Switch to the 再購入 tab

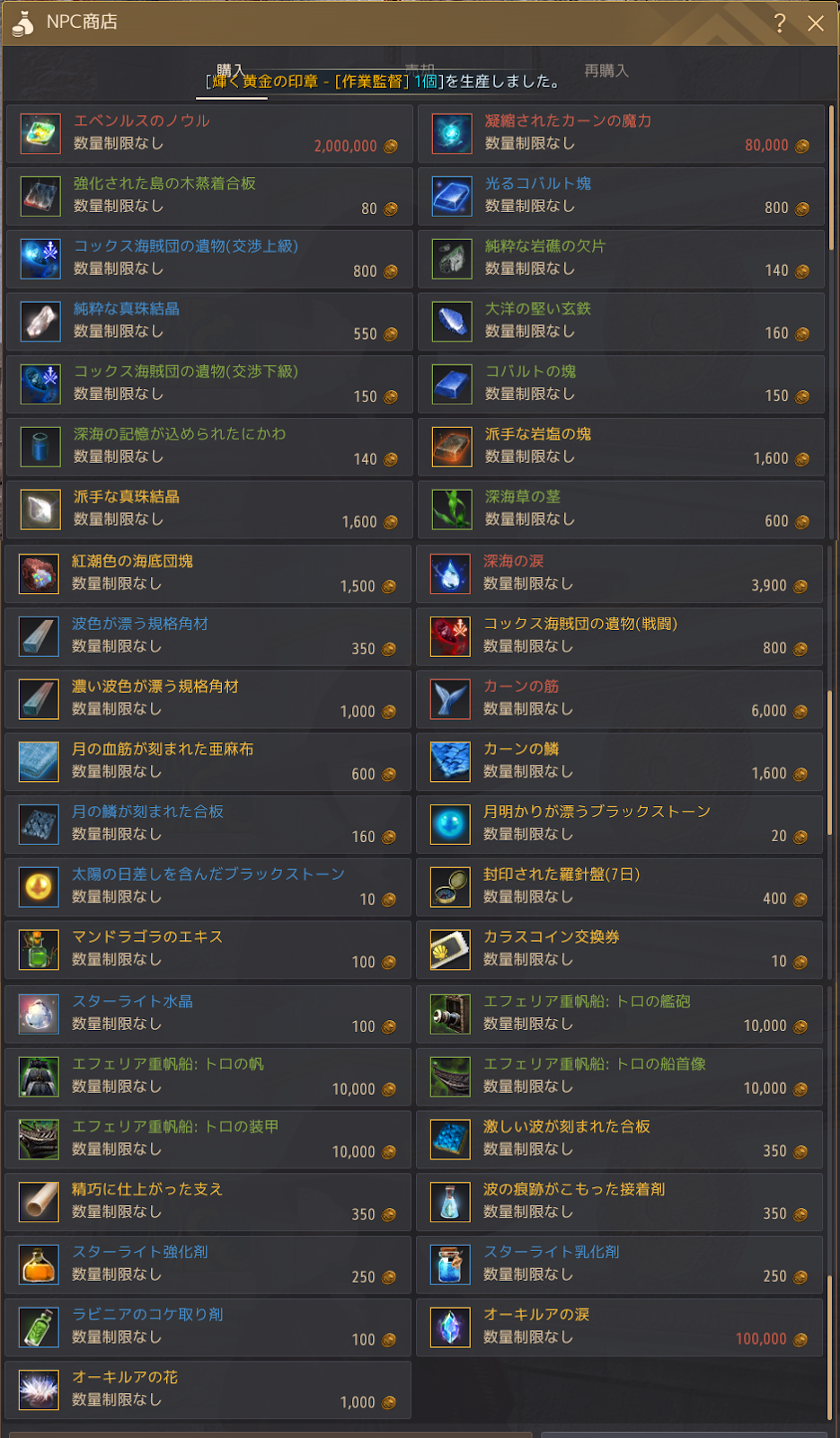(x=606, y=71)
